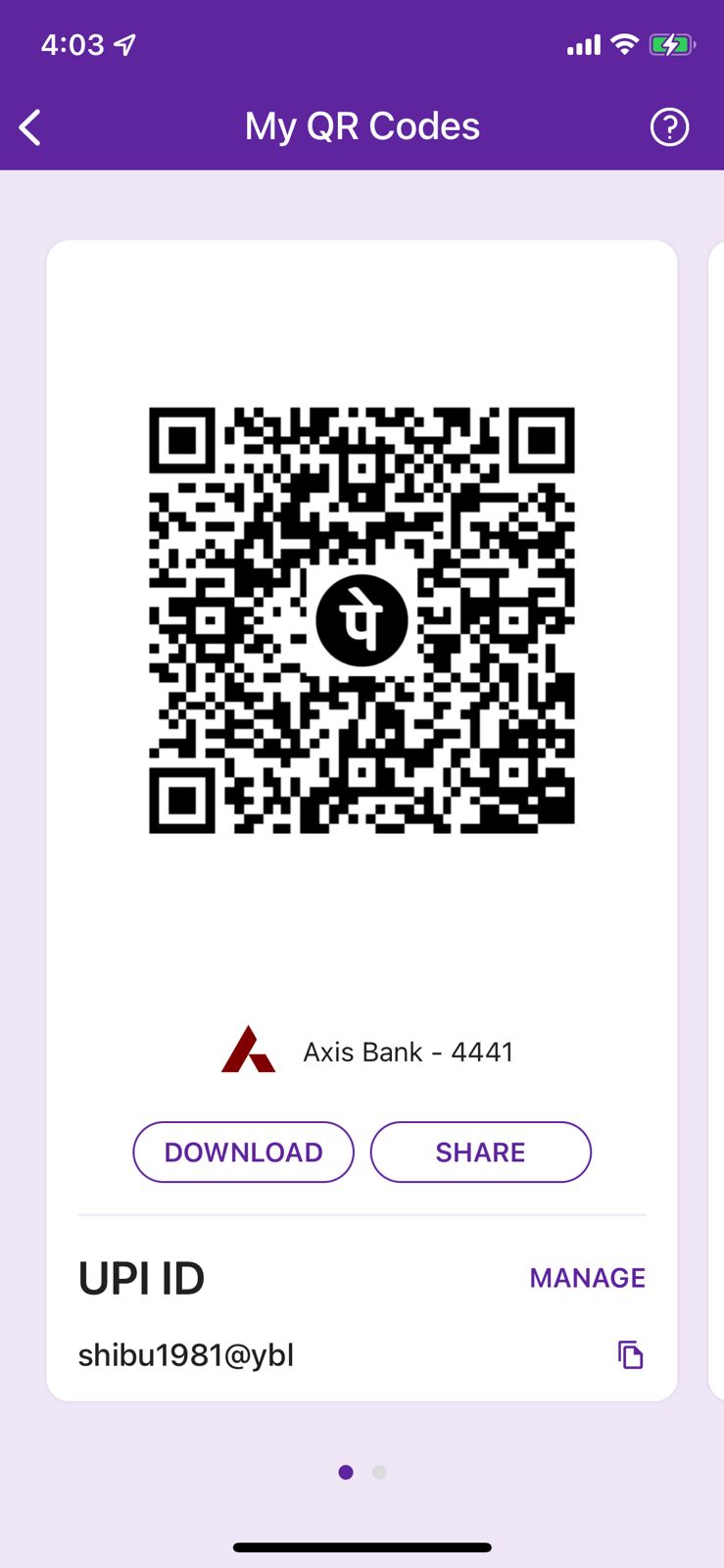This screenshot has width=724, height=1568.
Task: Open the help question mark icon
Action: [x=669, y=127]
